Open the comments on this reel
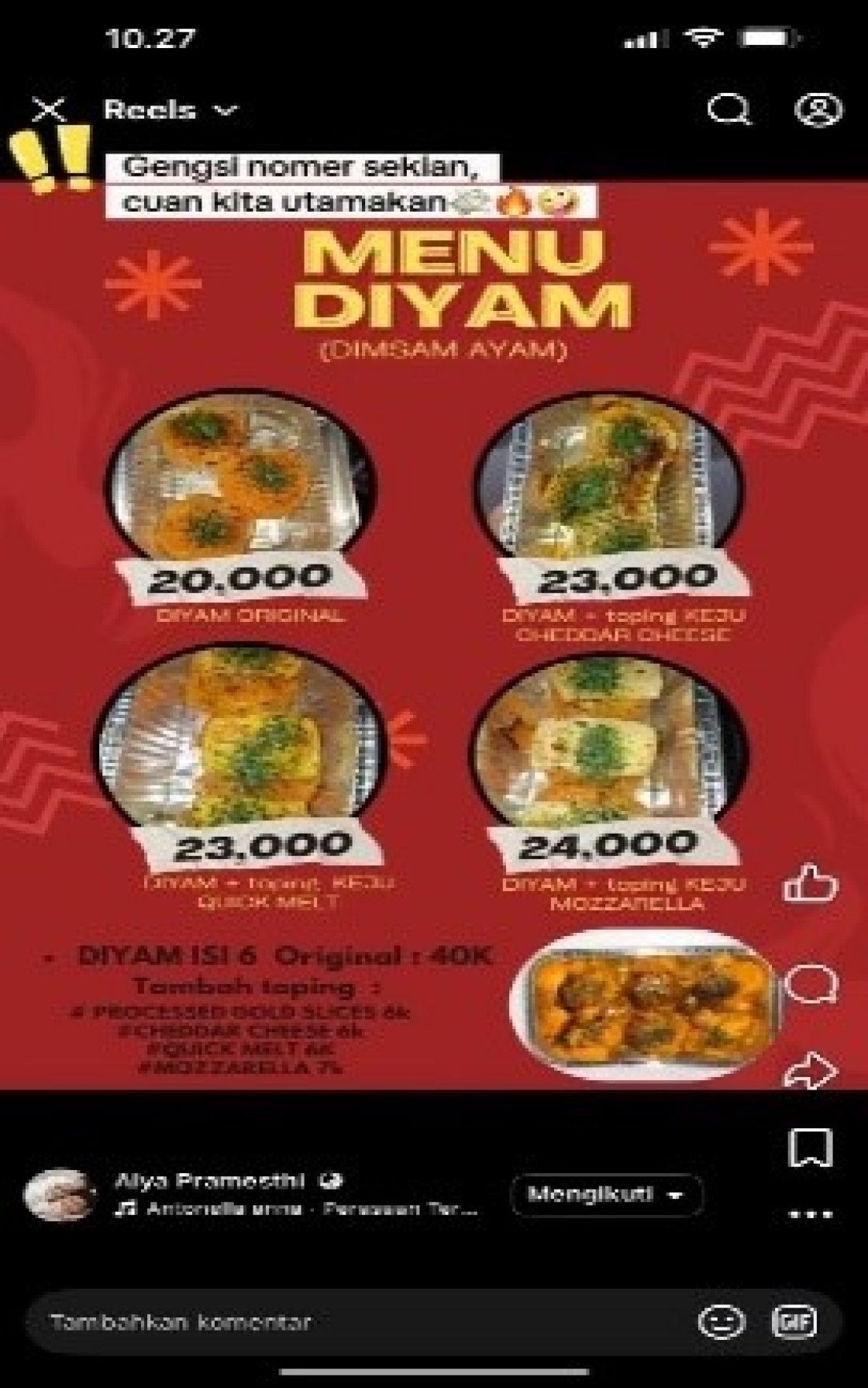The image size is (868, 1388). (x=811, y=984)
